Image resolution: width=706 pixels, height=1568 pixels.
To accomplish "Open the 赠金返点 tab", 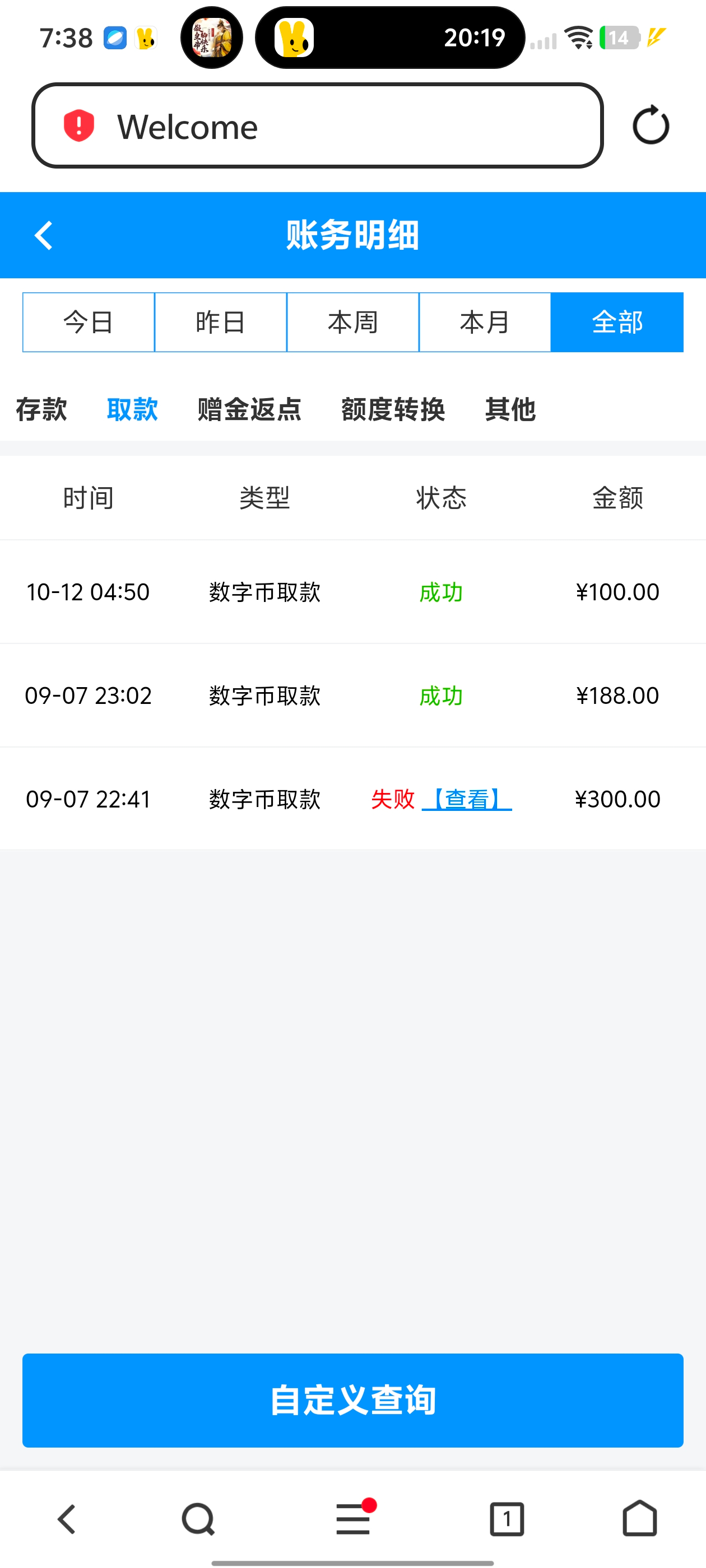I will coord(249,409).
